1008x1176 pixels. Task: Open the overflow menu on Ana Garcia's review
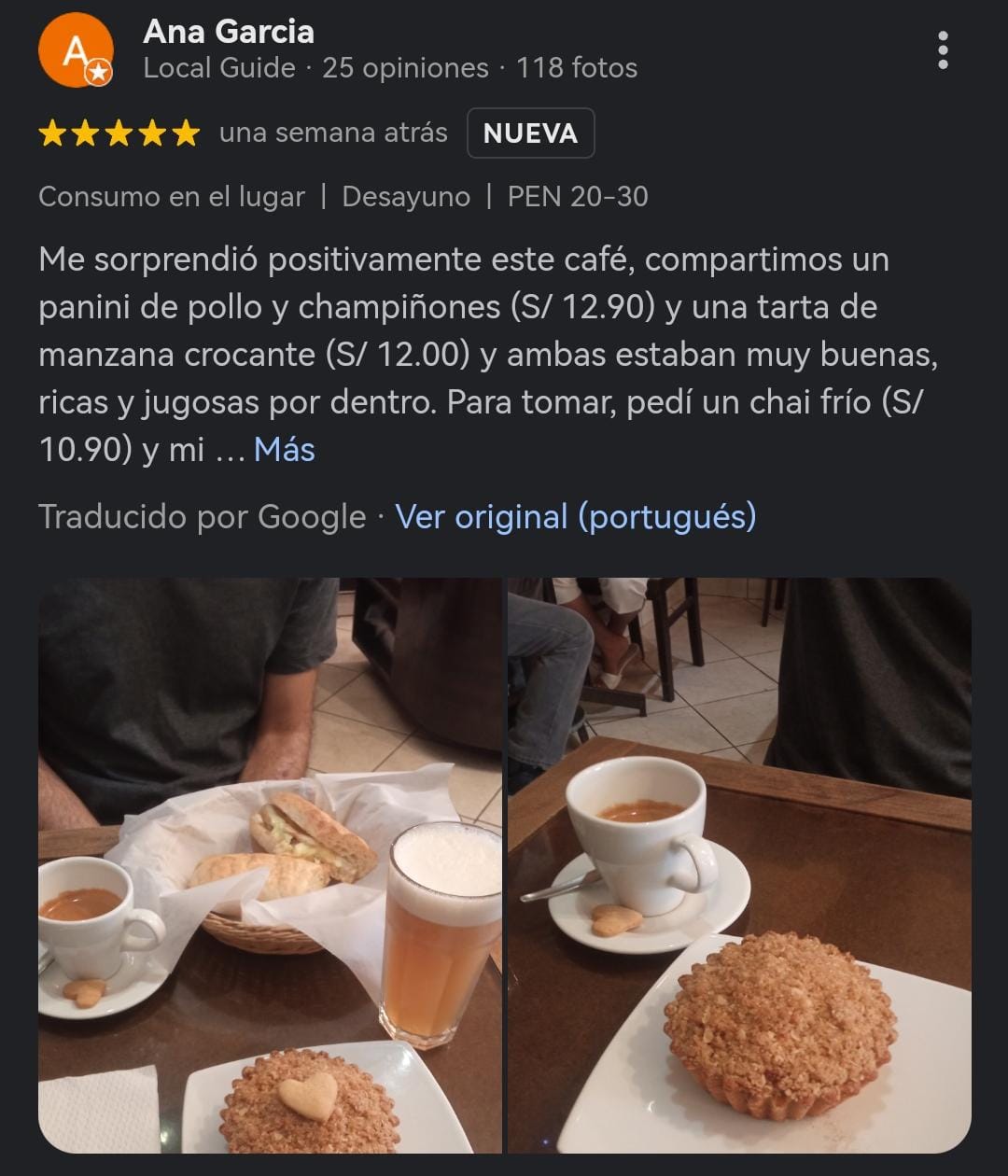point(943,50)
